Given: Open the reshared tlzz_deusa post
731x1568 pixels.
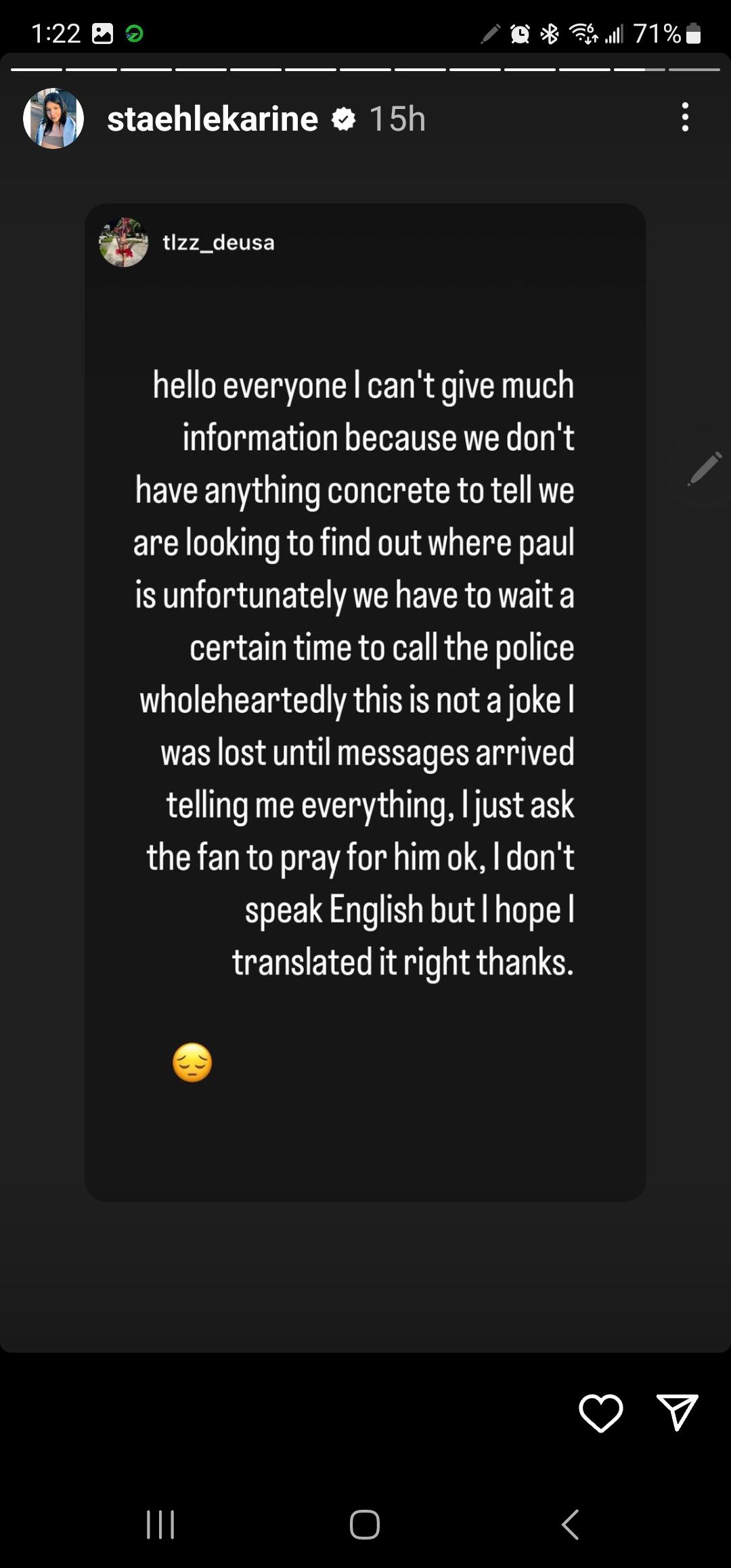Looking at the screenshot, I should 365,701.
